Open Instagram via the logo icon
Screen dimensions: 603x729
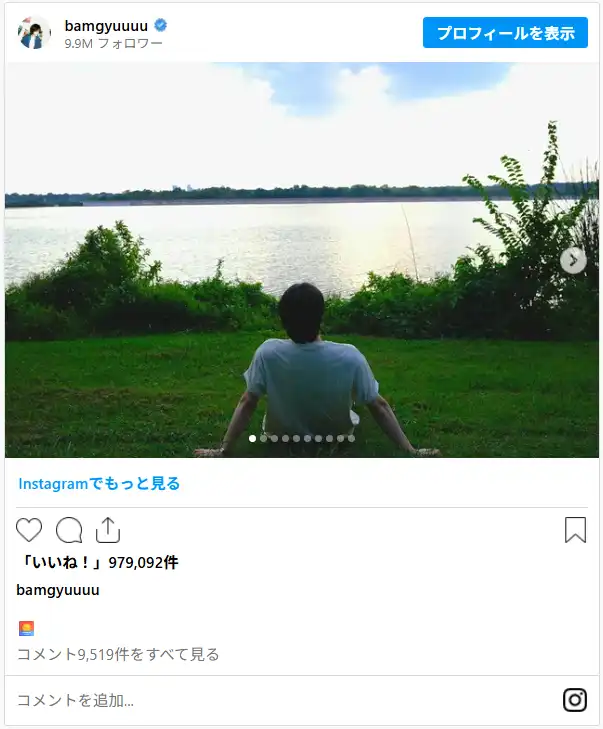coord(575,700)
